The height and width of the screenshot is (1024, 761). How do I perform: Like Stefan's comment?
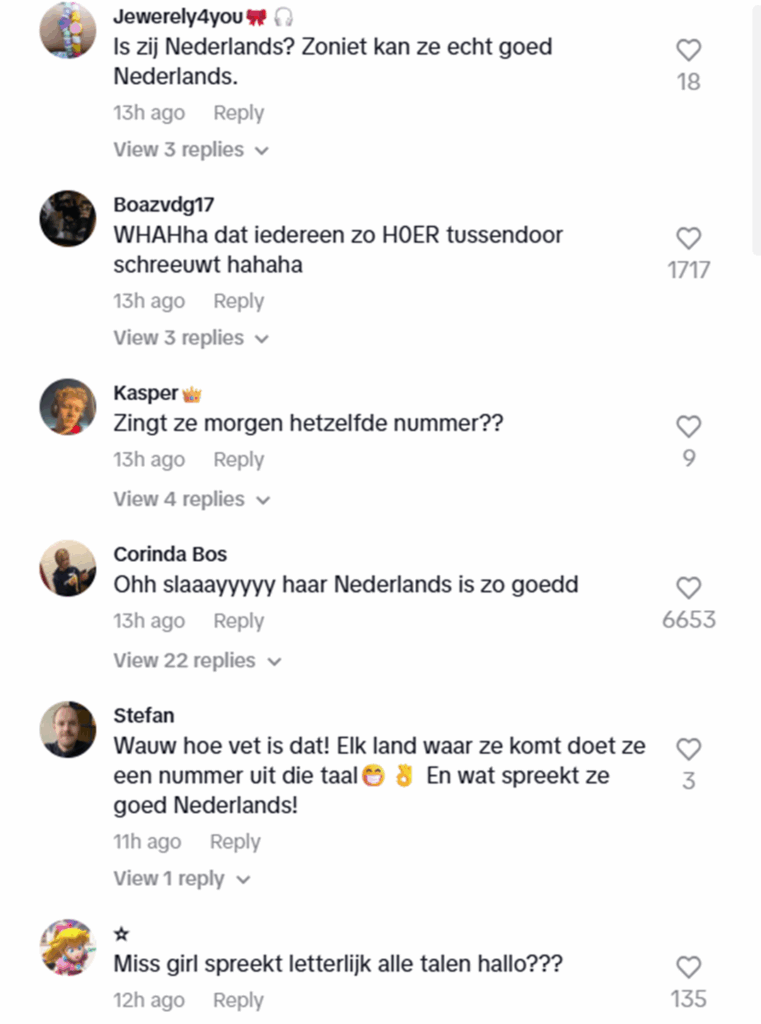coord(689,749)
